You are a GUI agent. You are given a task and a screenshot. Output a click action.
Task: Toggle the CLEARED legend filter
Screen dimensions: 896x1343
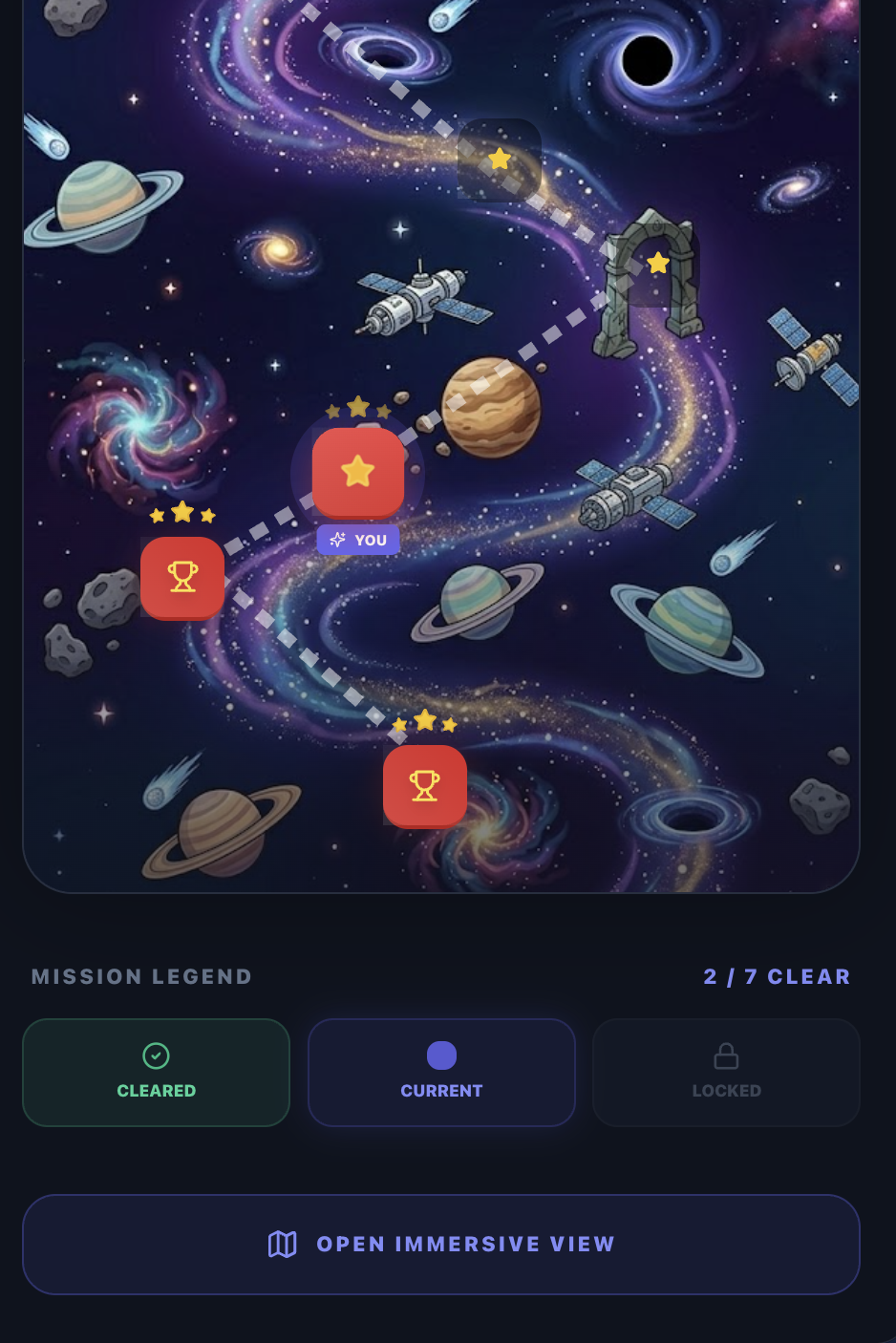pyautogui.click(x=156, y=1072)
